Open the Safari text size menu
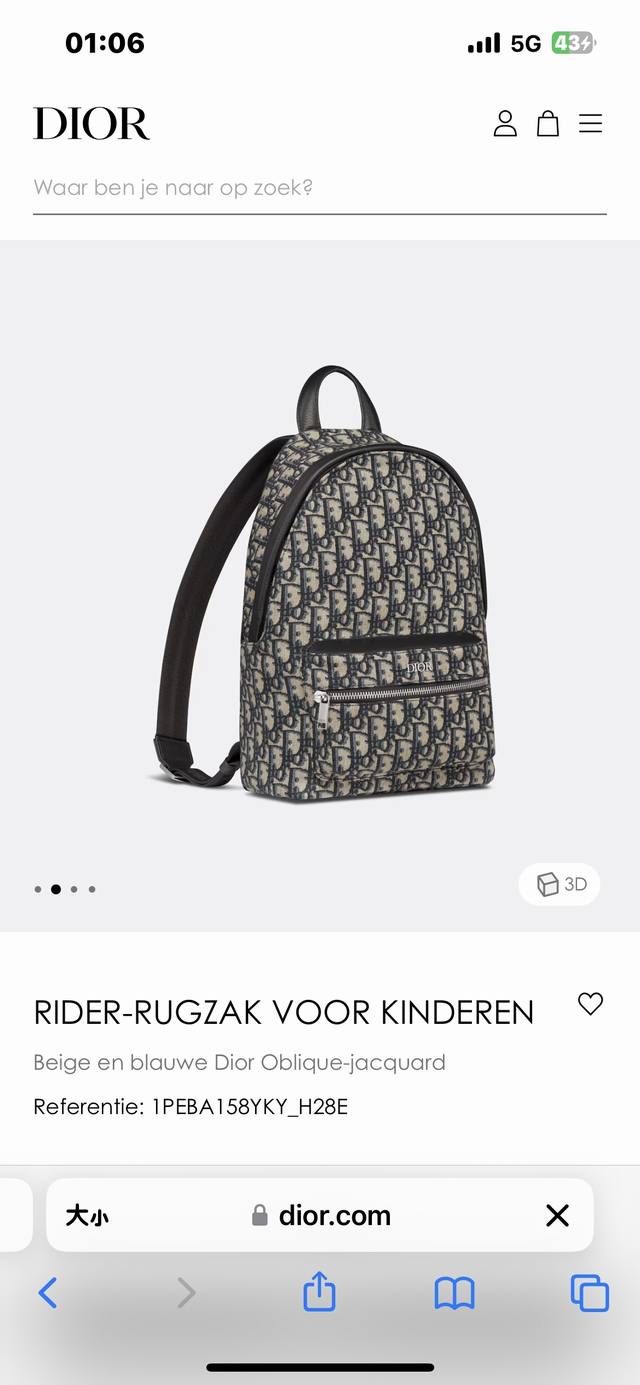Screen dimensions: 640x1385 [87, 1215]
